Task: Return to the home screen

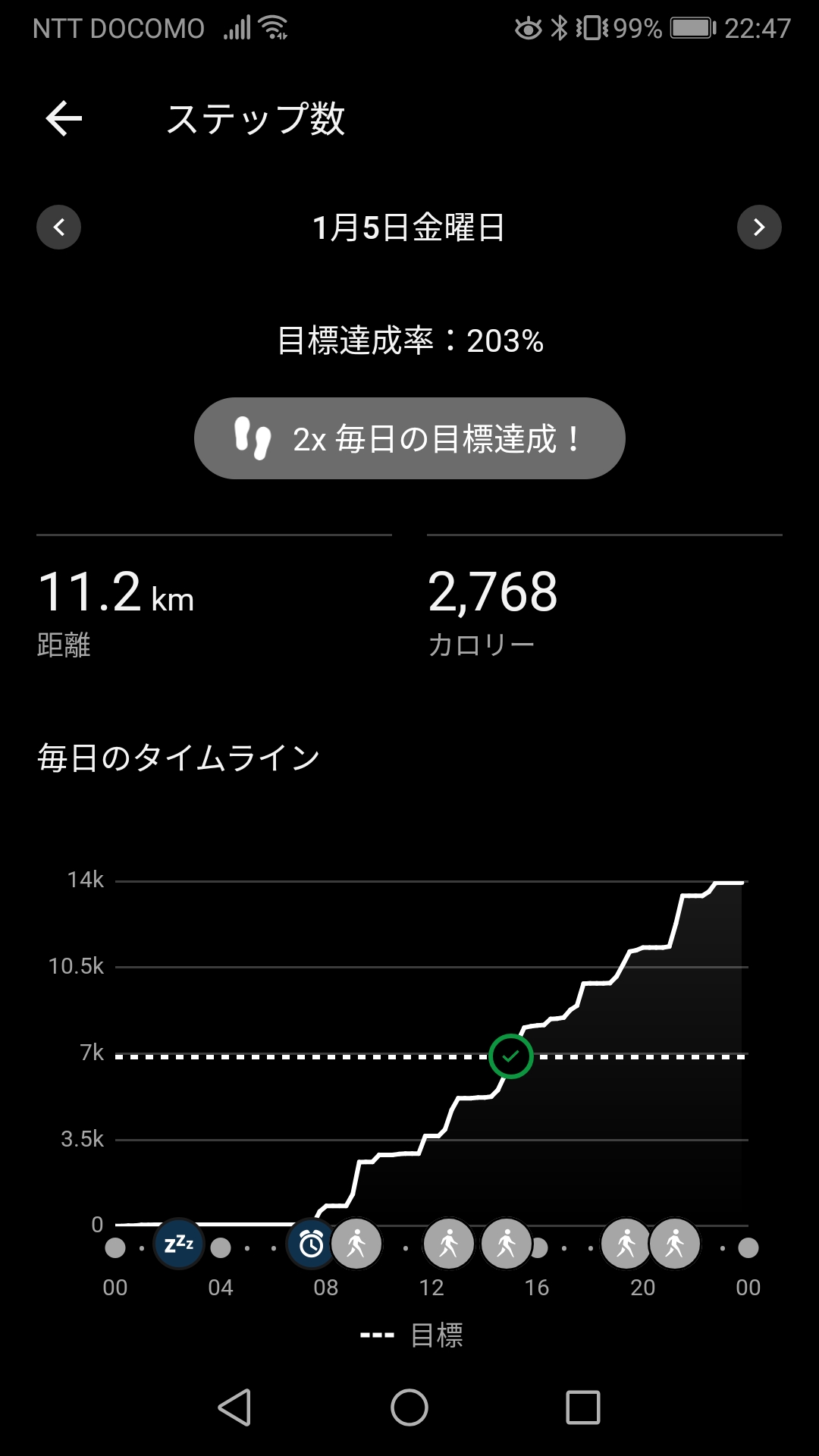Action: point(409,1408)
